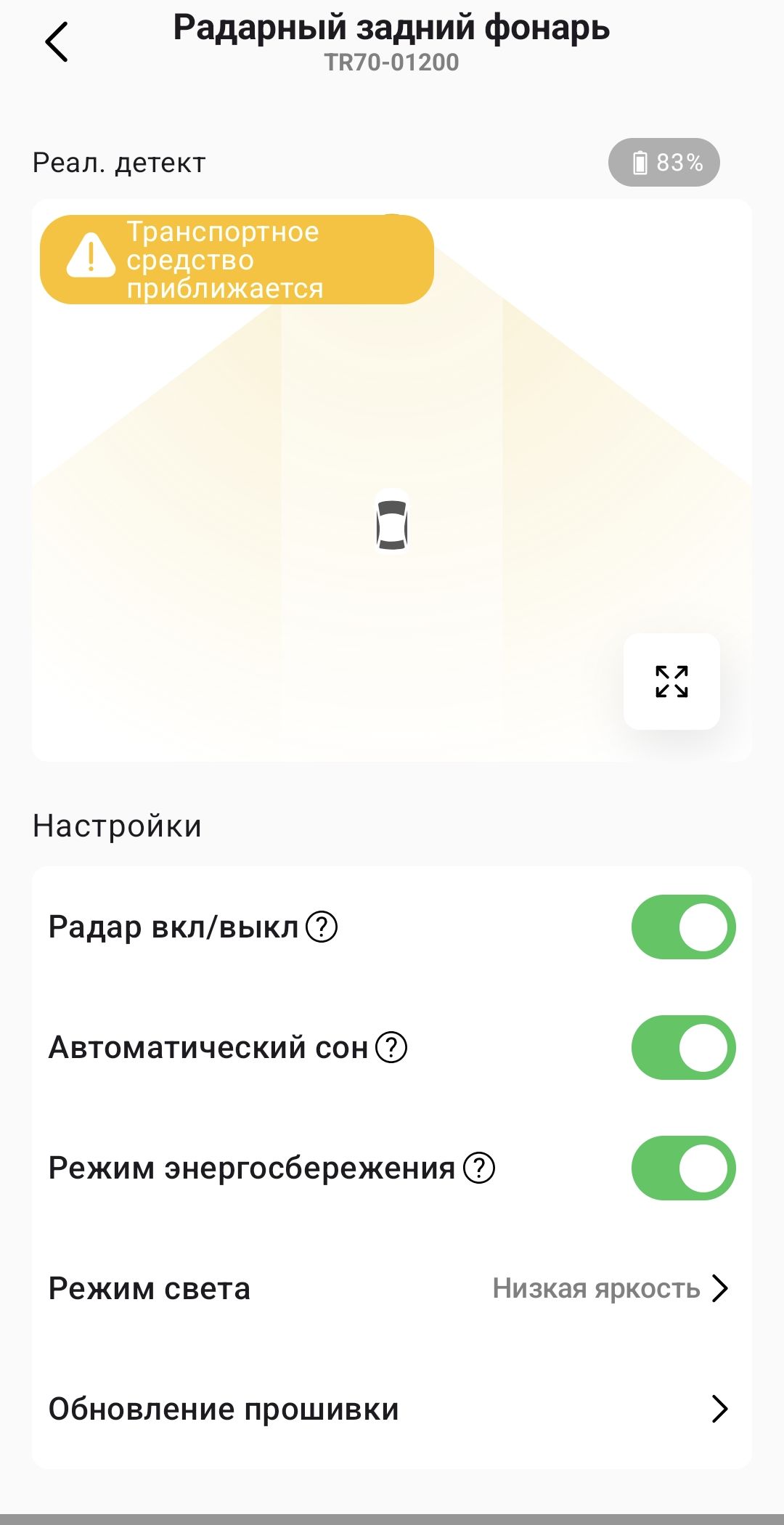Screen dimensions: 784x1525
Task: Disable the Автоматический сон toggle
Action: (x=683, y=1048)
